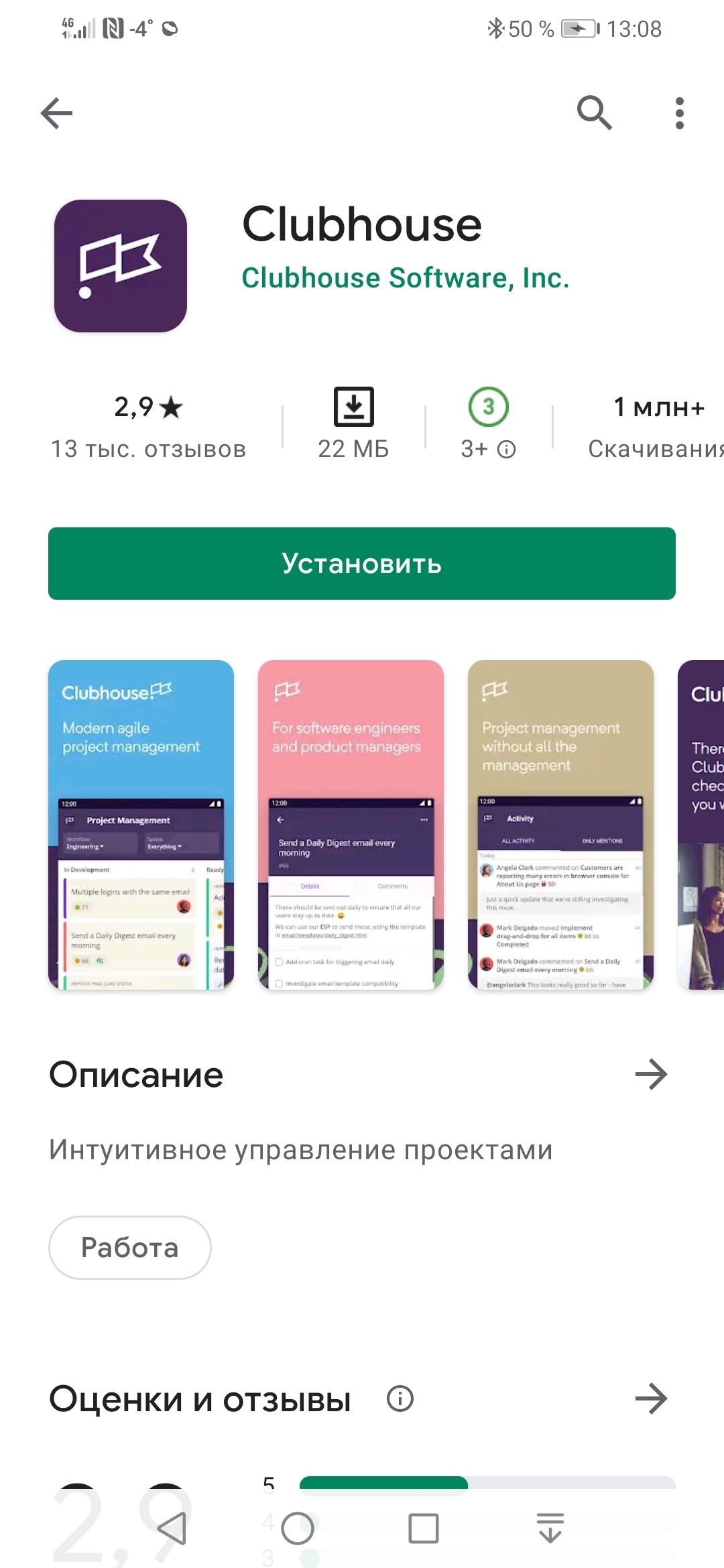The width and height of the screenshot is (724, 1568).
Task: Expand the Описание section arrow
Action: (x=651, y=1075)
